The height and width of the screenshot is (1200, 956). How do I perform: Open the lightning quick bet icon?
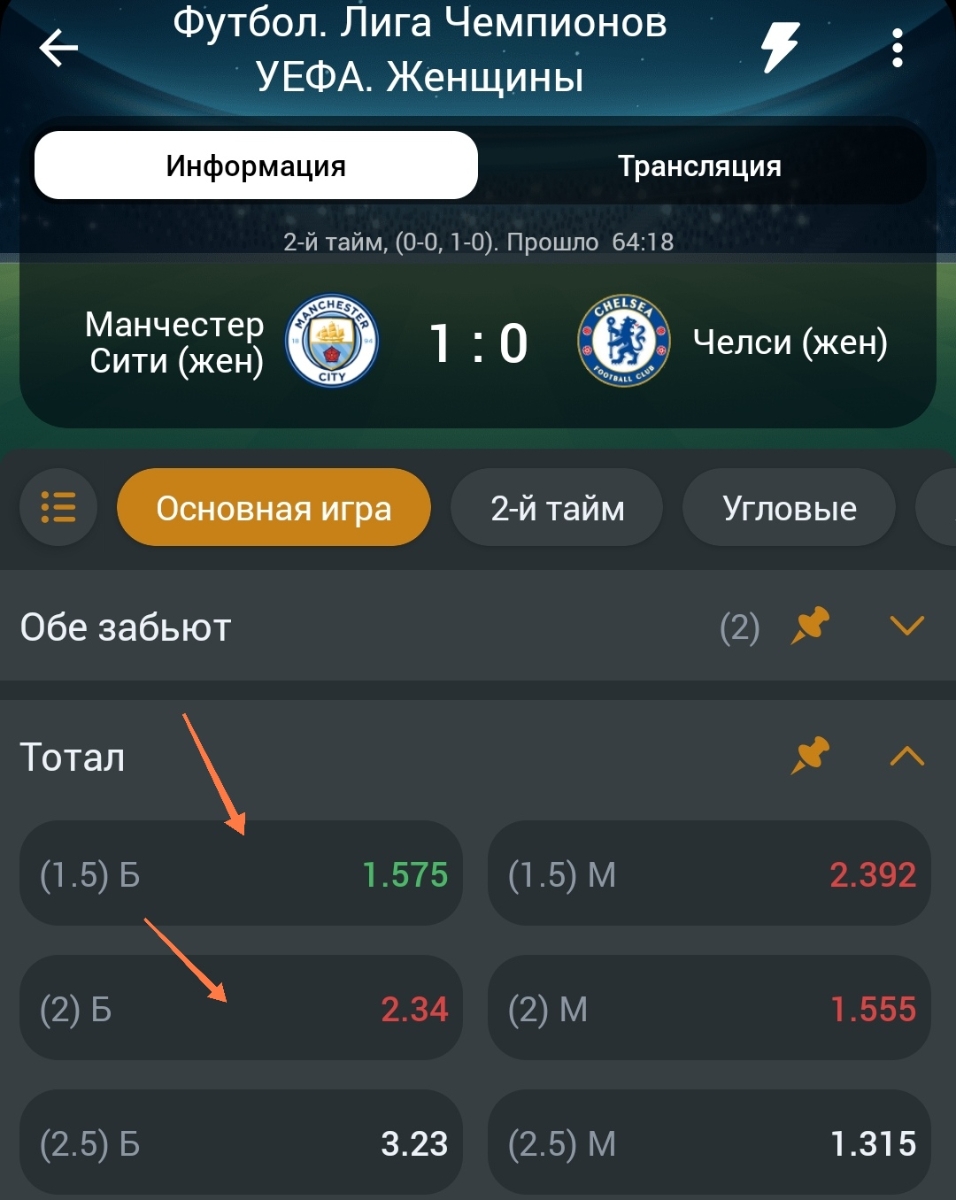(x=781, y=48)
